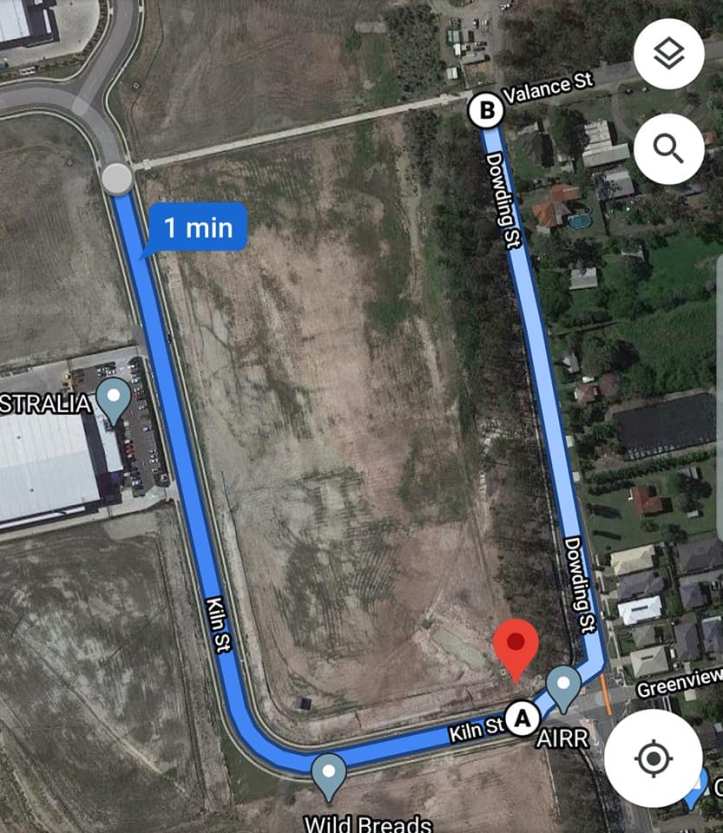Center map on my location

653,759
